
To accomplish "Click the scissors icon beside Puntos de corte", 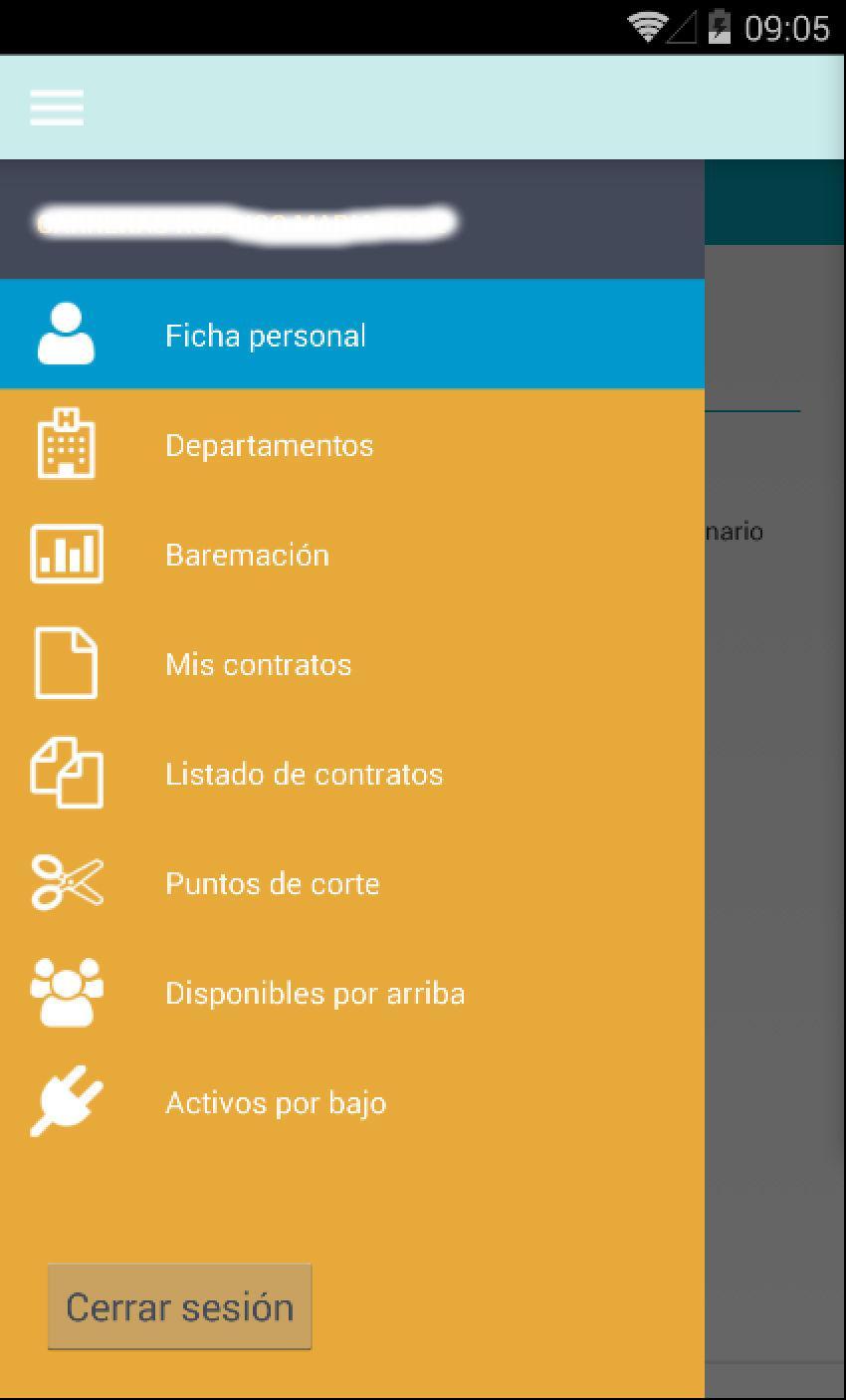I will click(66, 883).
